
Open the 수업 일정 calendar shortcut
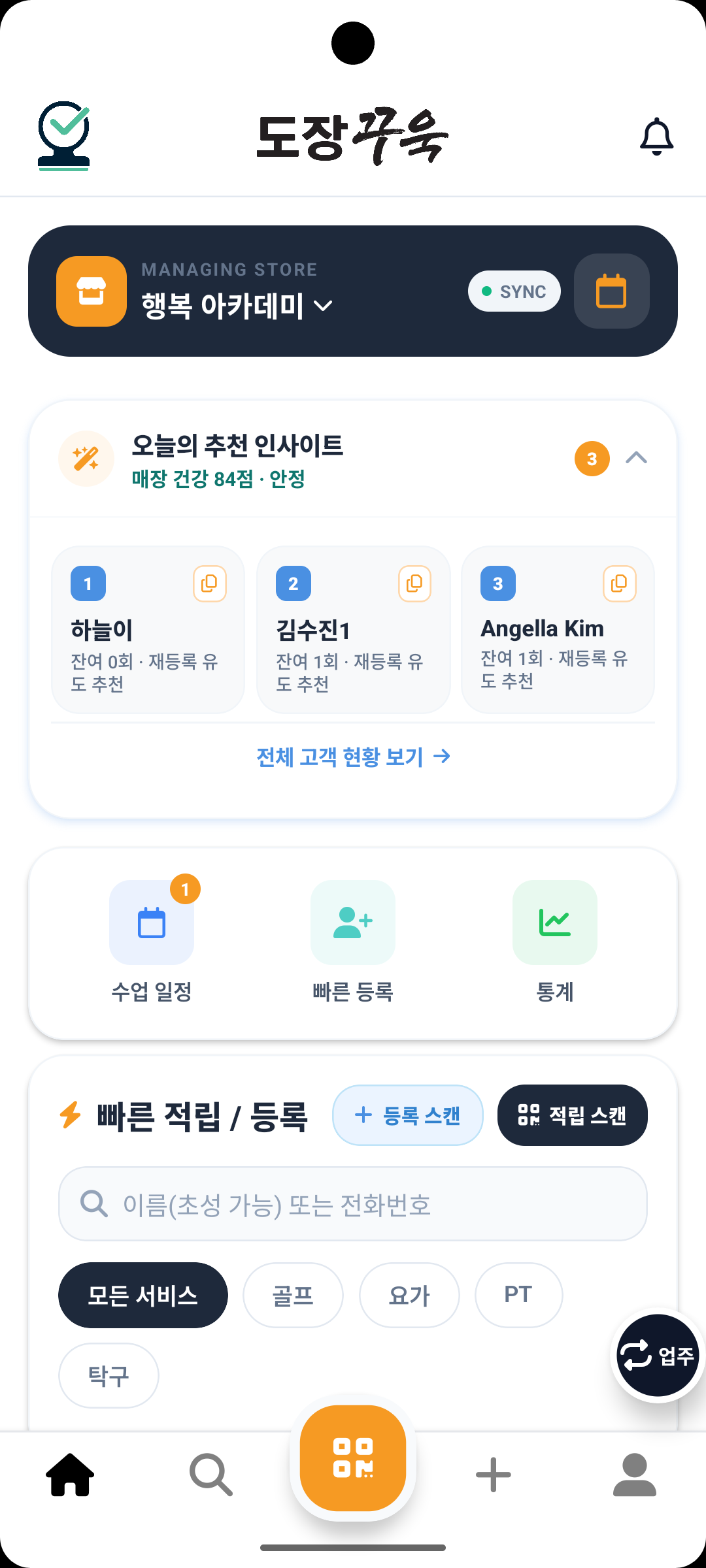(151, 923)
